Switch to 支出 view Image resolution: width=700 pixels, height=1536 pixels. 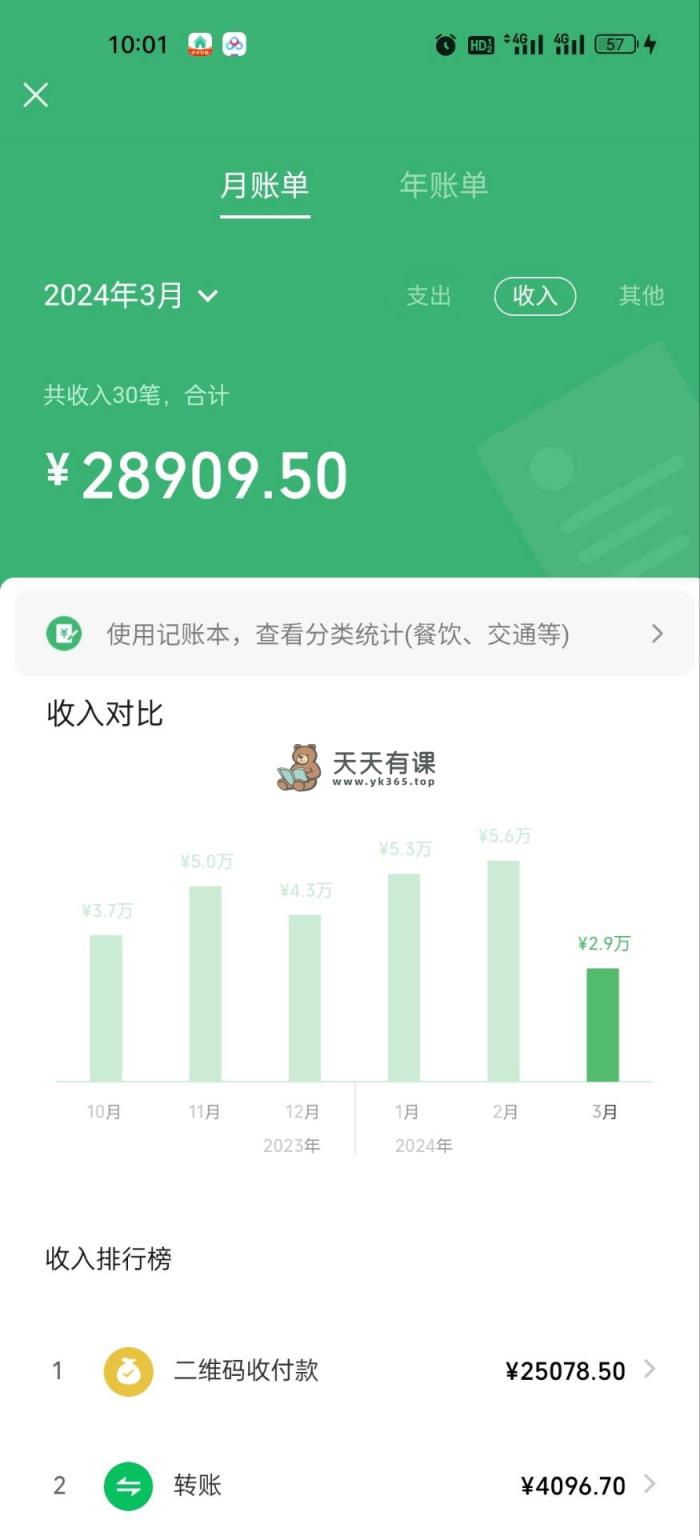428,296
